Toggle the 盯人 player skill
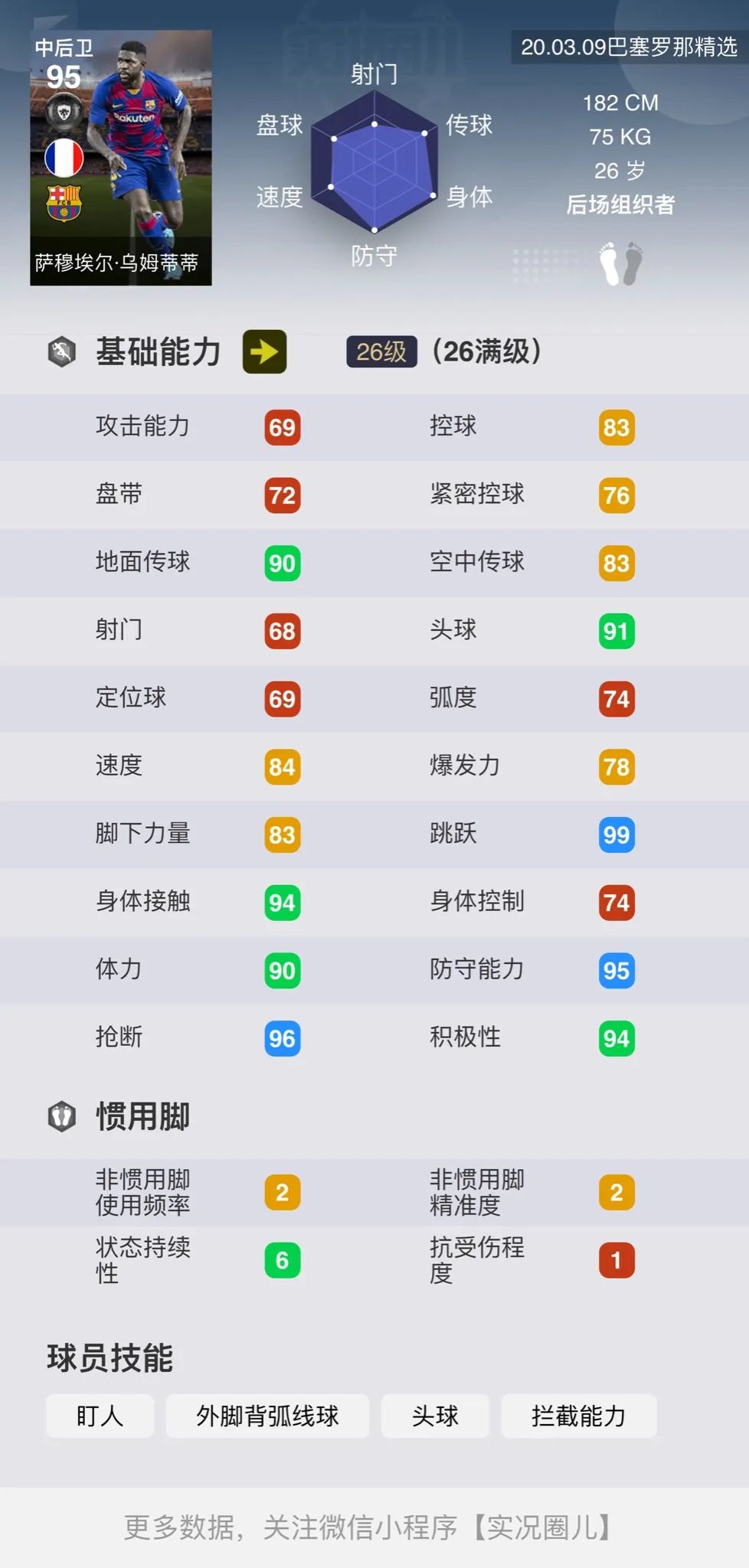Screen dimensions: 749x1568 tap(100, 1416)
